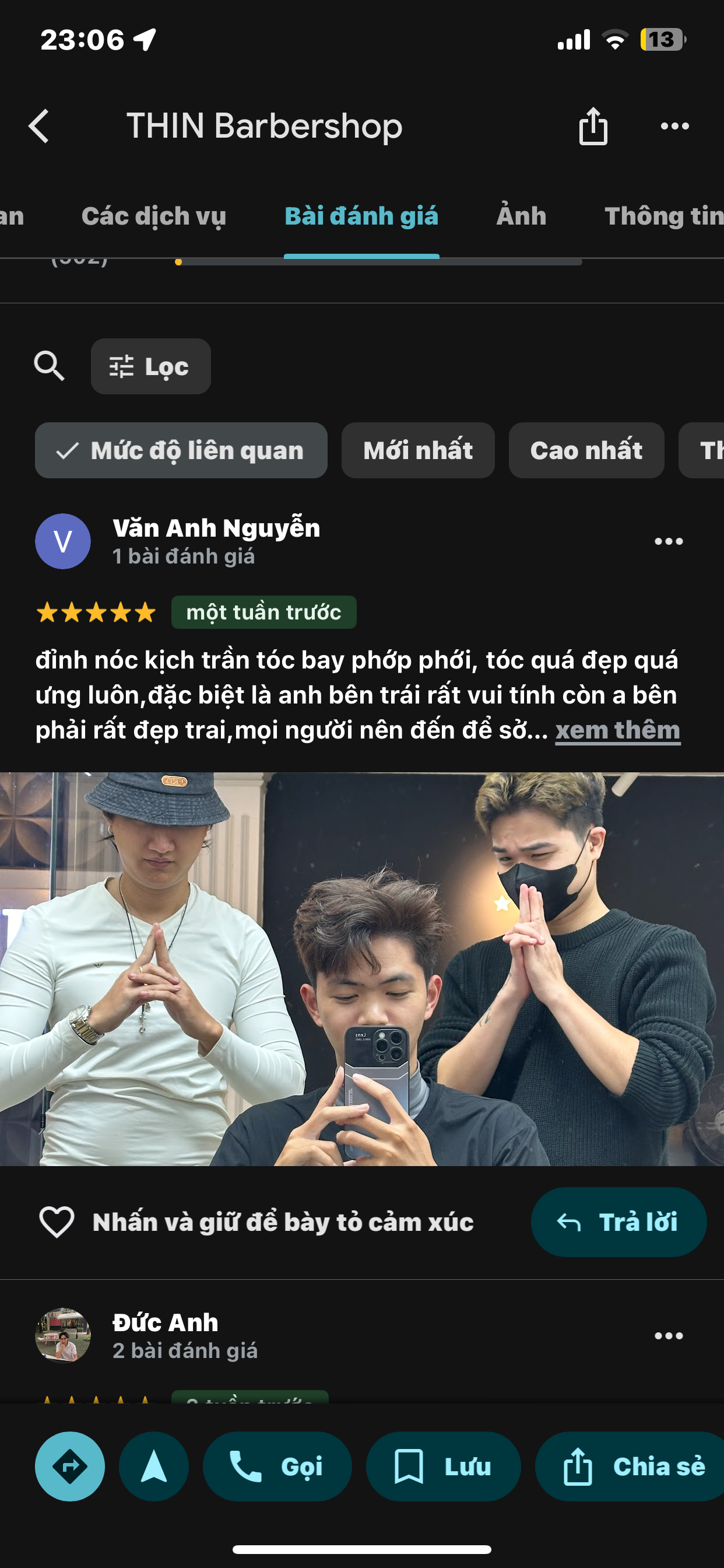Viewport: 724px width, 1568px height.
Task: Sort reviews by Mới nhất
Action: pos(417,450)
